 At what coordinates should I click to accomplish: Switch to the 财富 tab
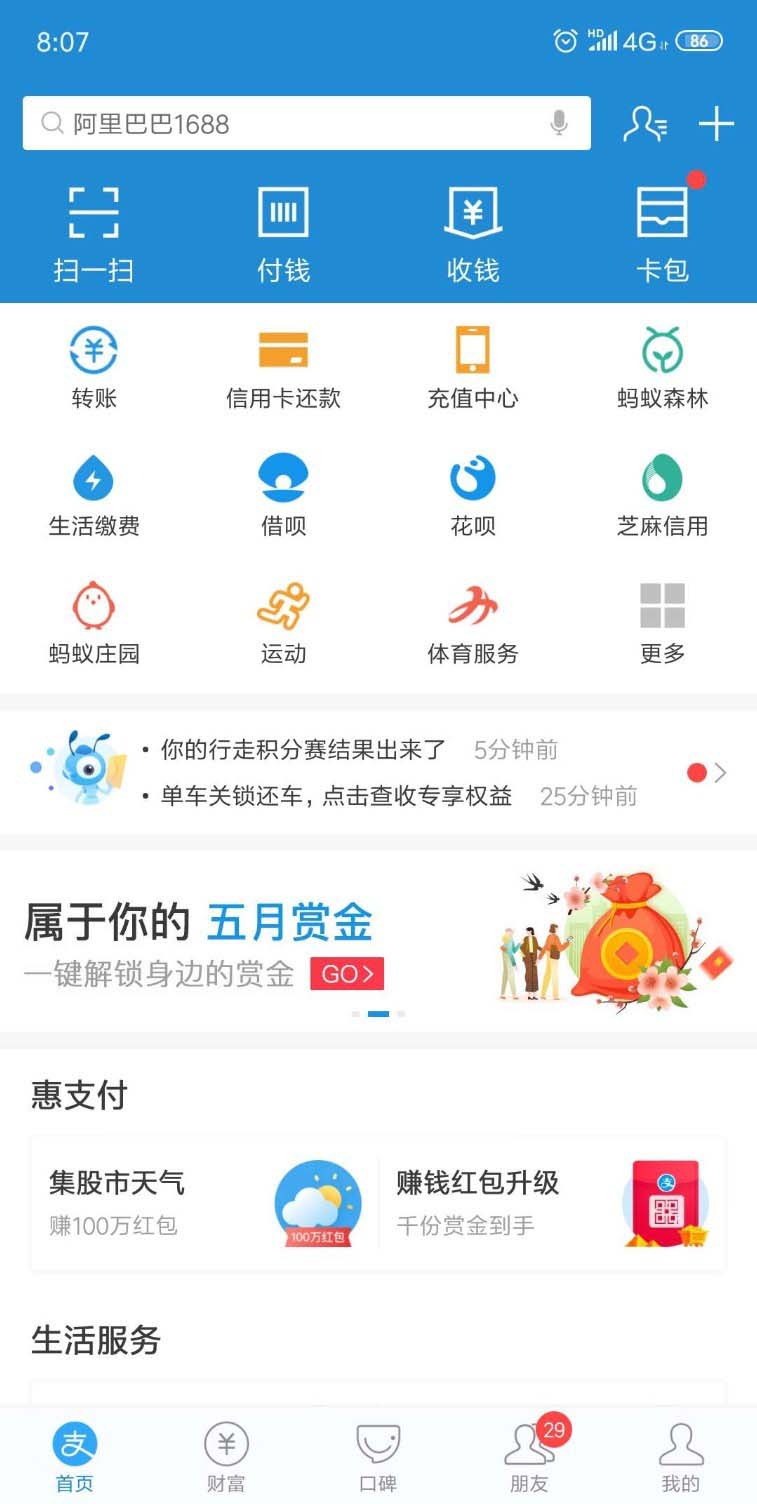tap(226, 1458)
